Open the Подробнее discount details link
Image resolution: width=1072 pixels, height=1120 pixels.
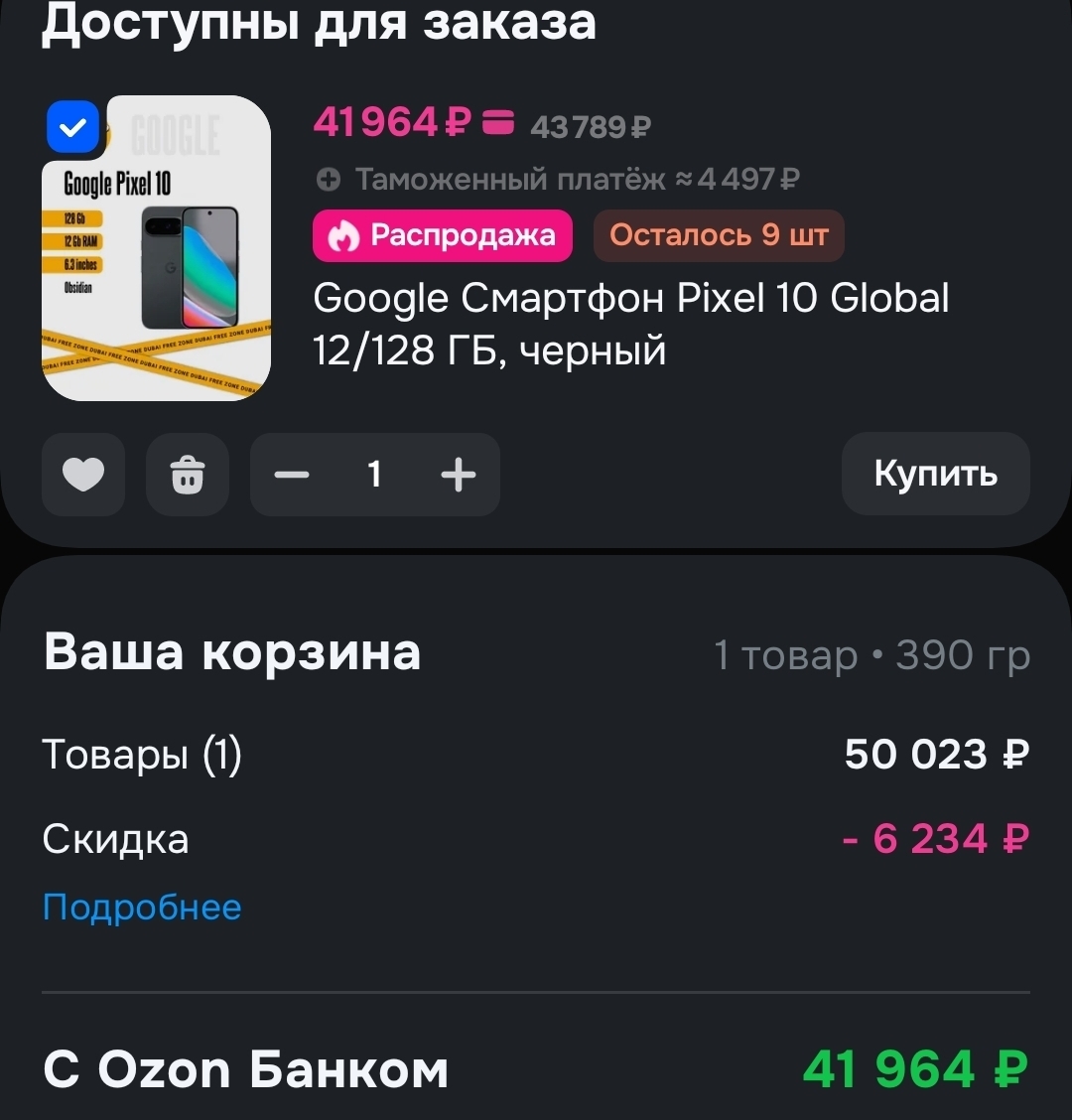pos(142,908)
